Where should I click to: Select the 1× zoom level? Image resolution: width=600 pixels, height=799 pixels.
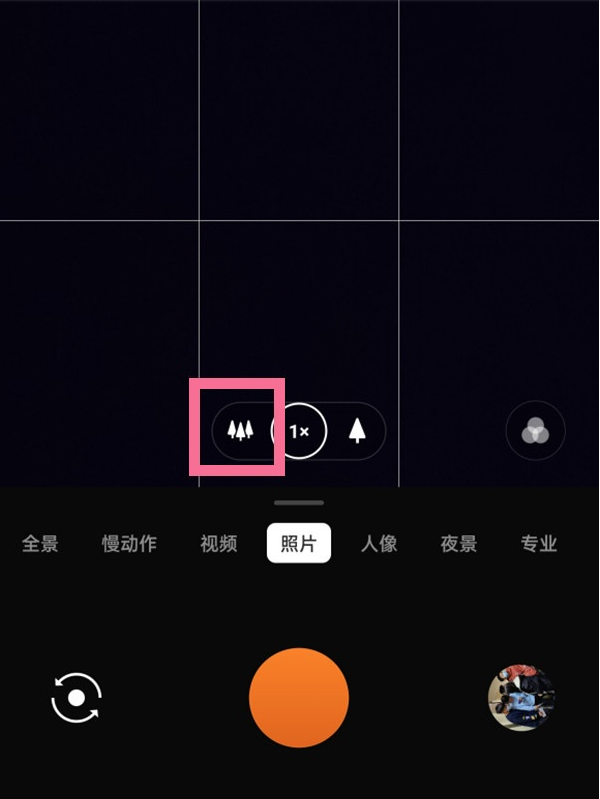pos(299,432)
